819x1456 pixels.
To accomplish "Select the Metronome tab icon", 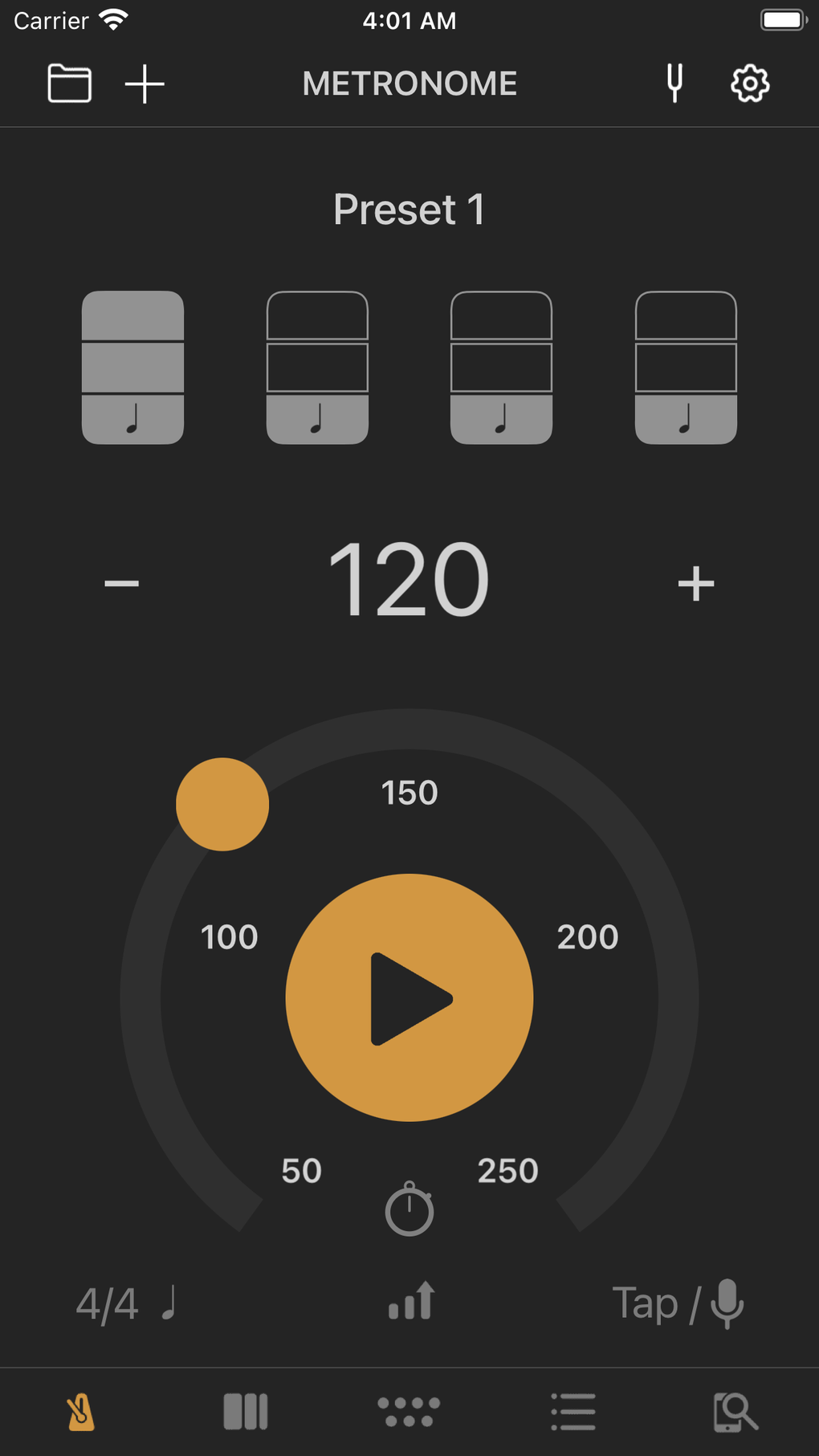I will point(81,1412).
